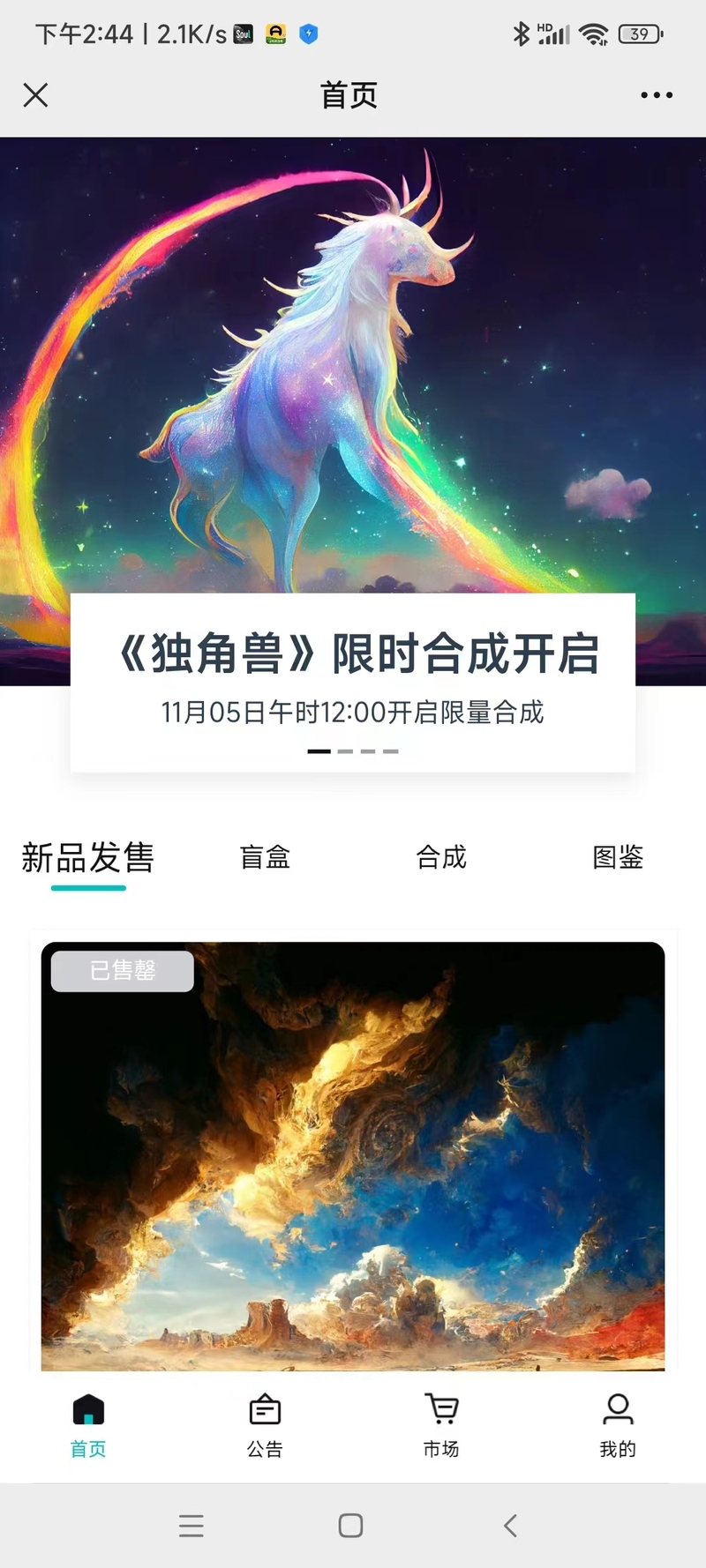Viewport: 706px width, 1568px height.
Task: Open the three-dot overflow menu
Action: (x=657, y=94)
